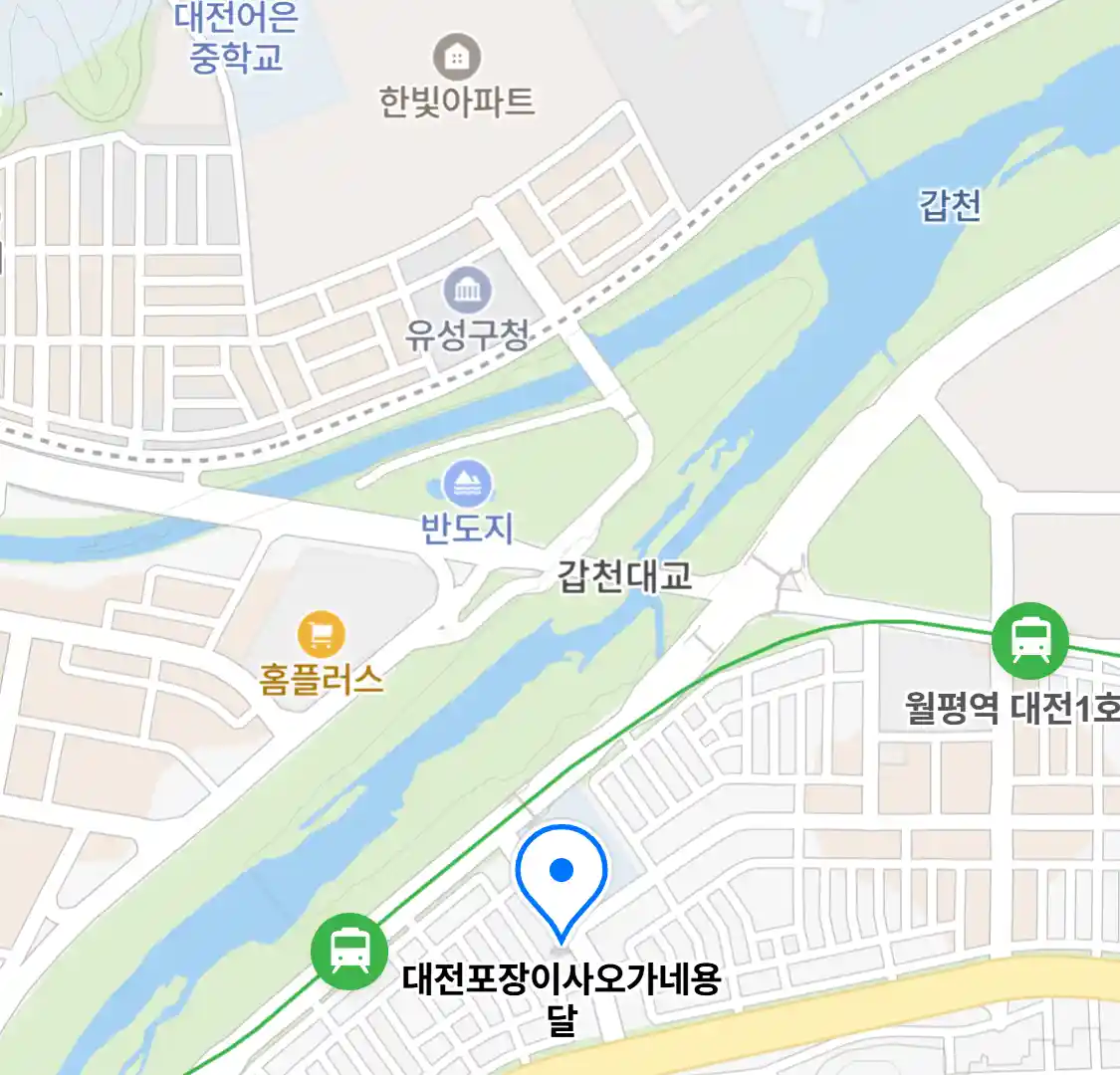The image size is (1120, 1075).
Task: Open the 월평역 subway station marker
Action: click(1029, 641)
